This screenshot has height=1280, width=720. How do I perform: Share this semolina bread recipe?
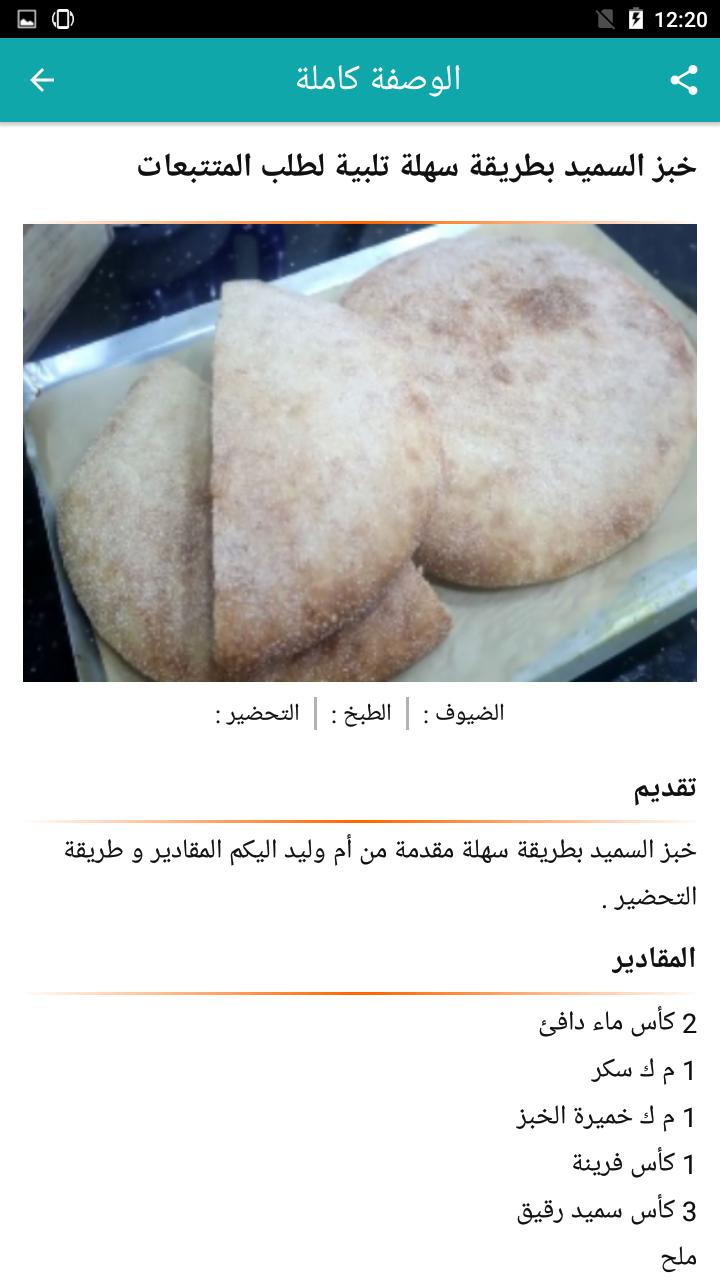(683, 80)
